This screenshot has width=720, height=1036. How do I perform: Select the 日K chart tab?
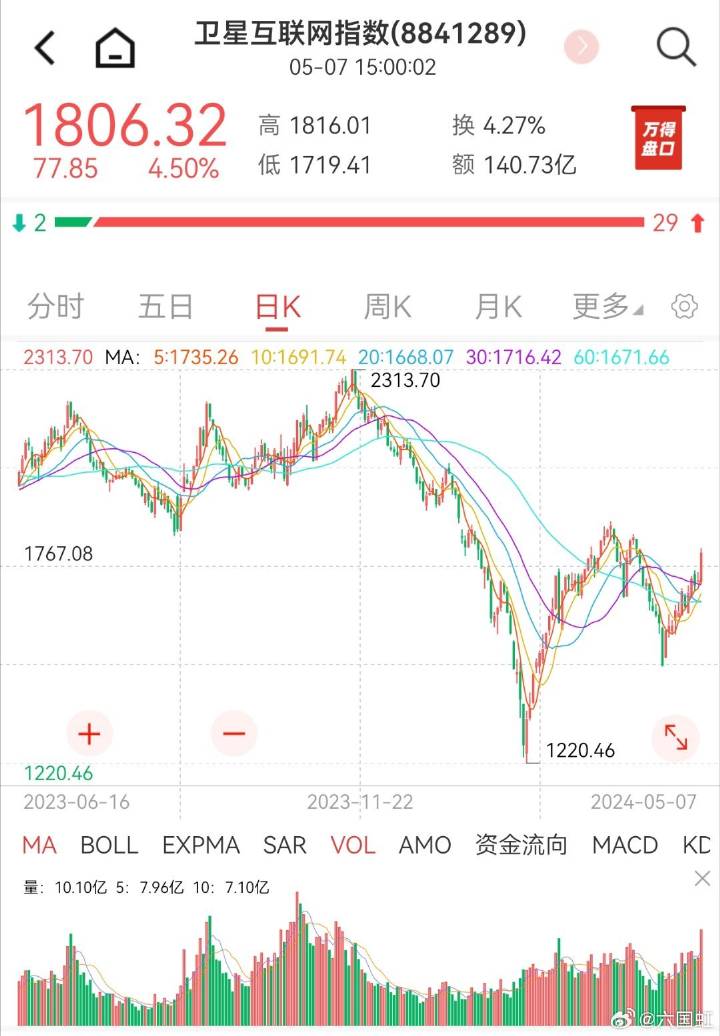[278, 306]
